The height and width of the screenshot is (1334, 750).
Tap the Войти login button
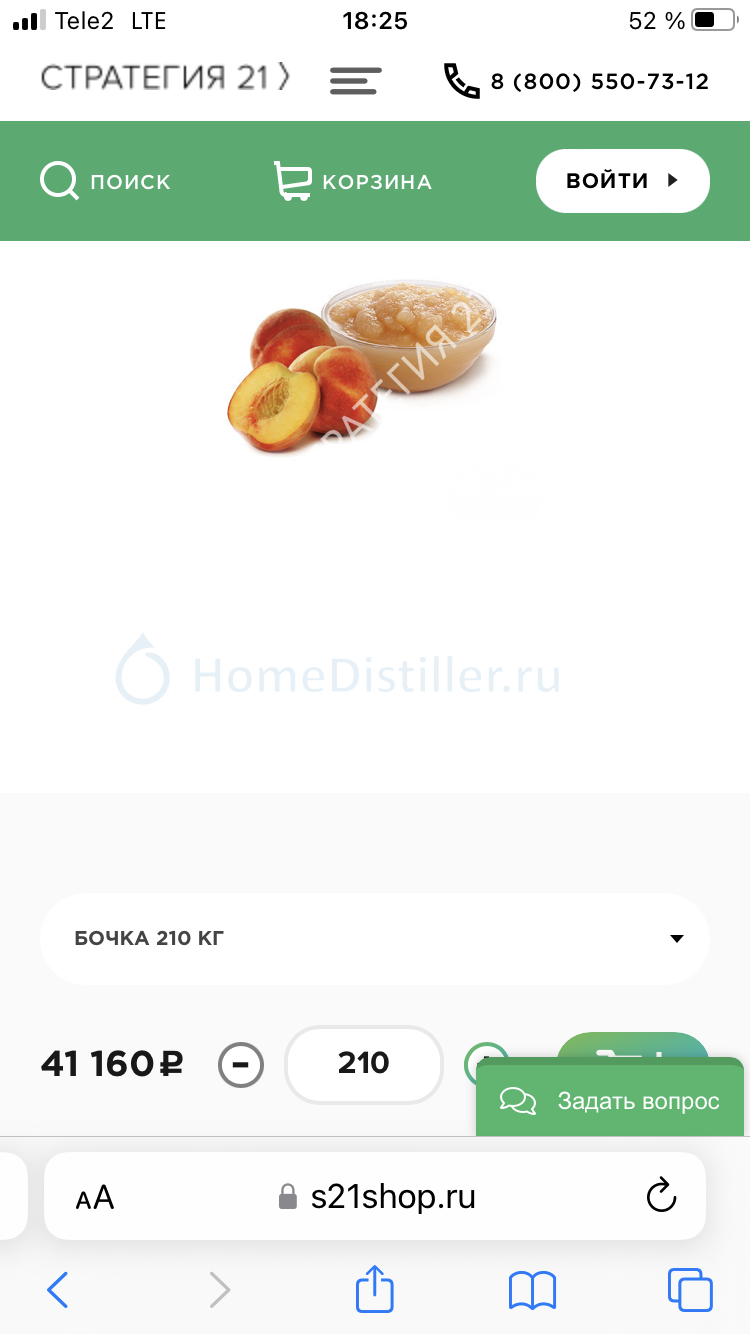coord(623,181)
